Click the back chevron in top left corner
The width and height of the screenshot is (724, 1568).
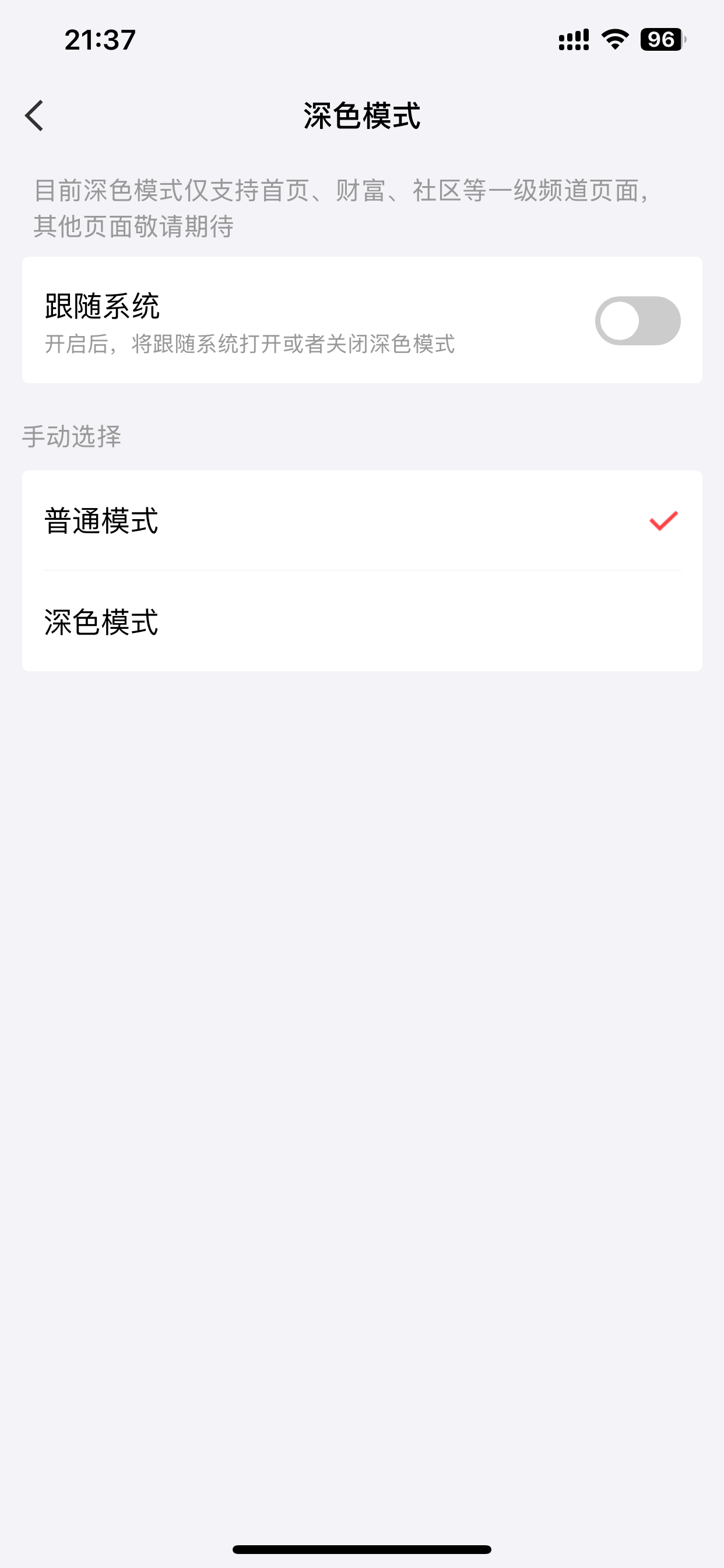[34, 116]
